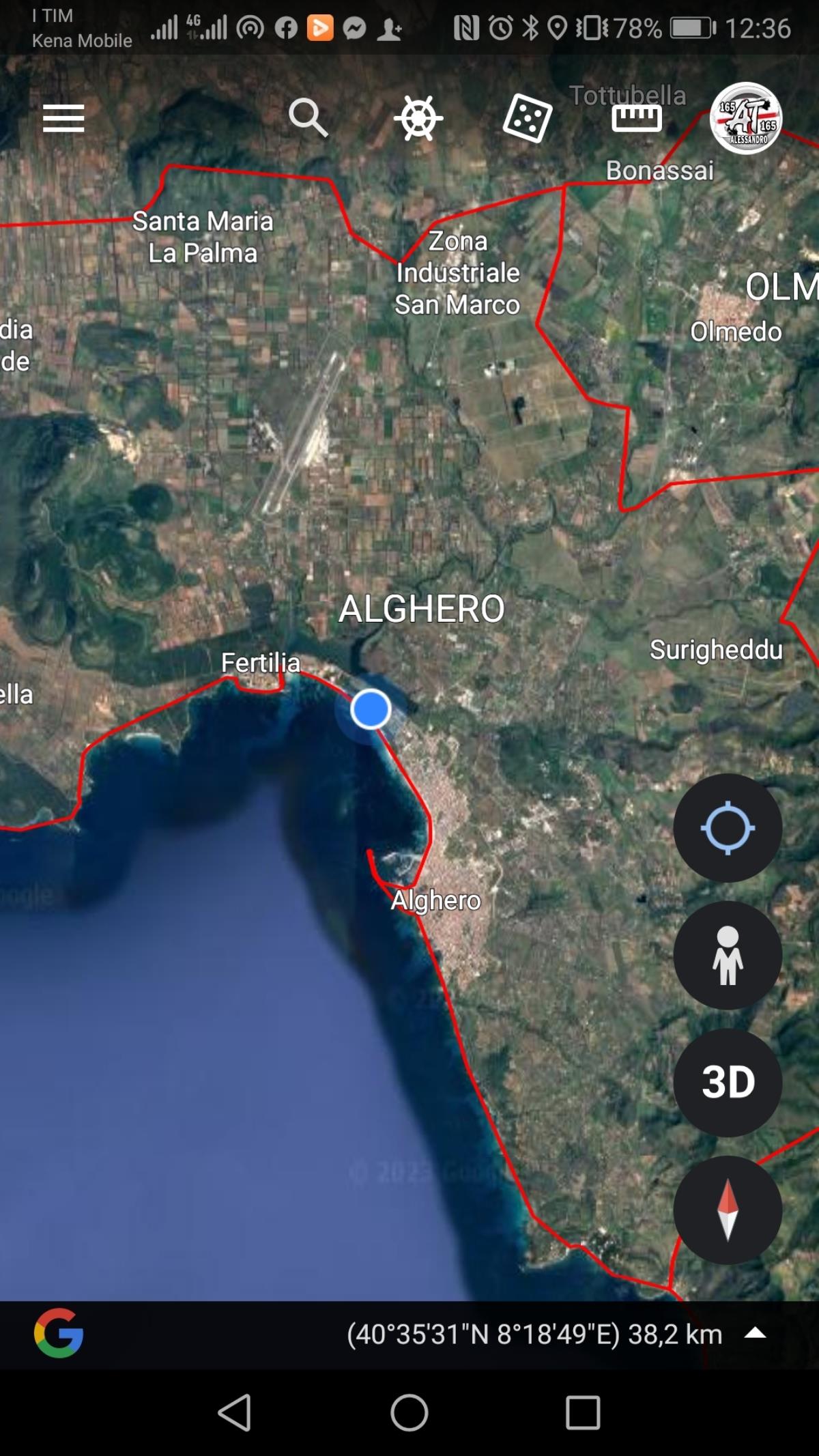Screen dimensions: 819x1456
Task: Go back with the system back button
Action: [x=235, y=1412]
